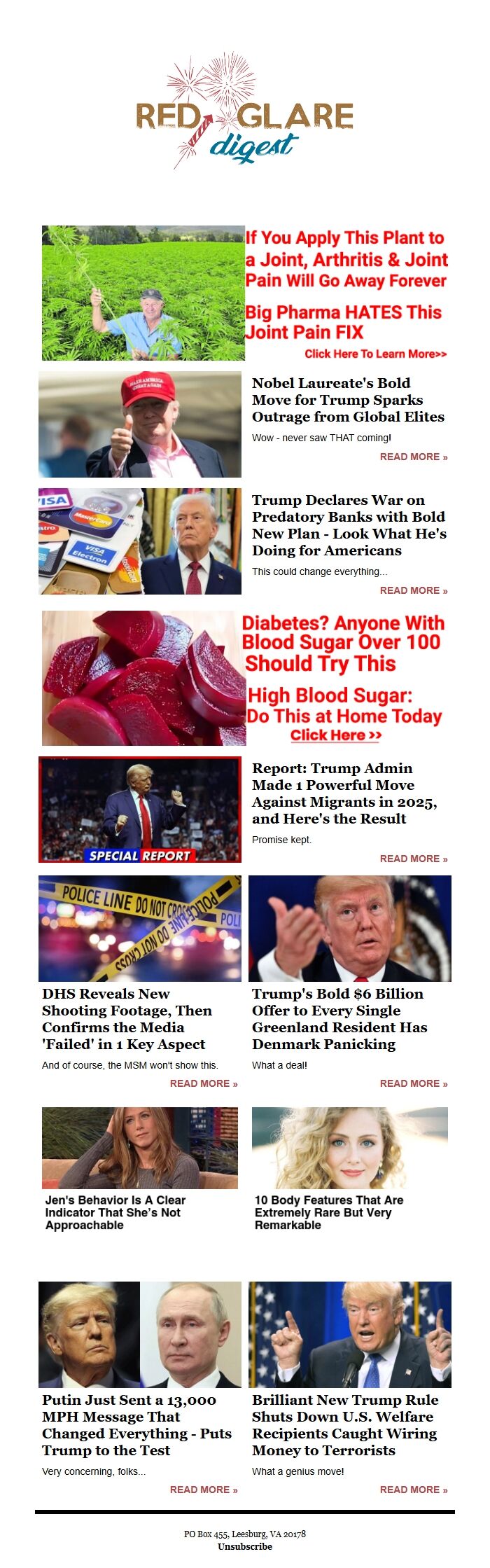Read more on the welfare recipients rule

(413, 1490)
